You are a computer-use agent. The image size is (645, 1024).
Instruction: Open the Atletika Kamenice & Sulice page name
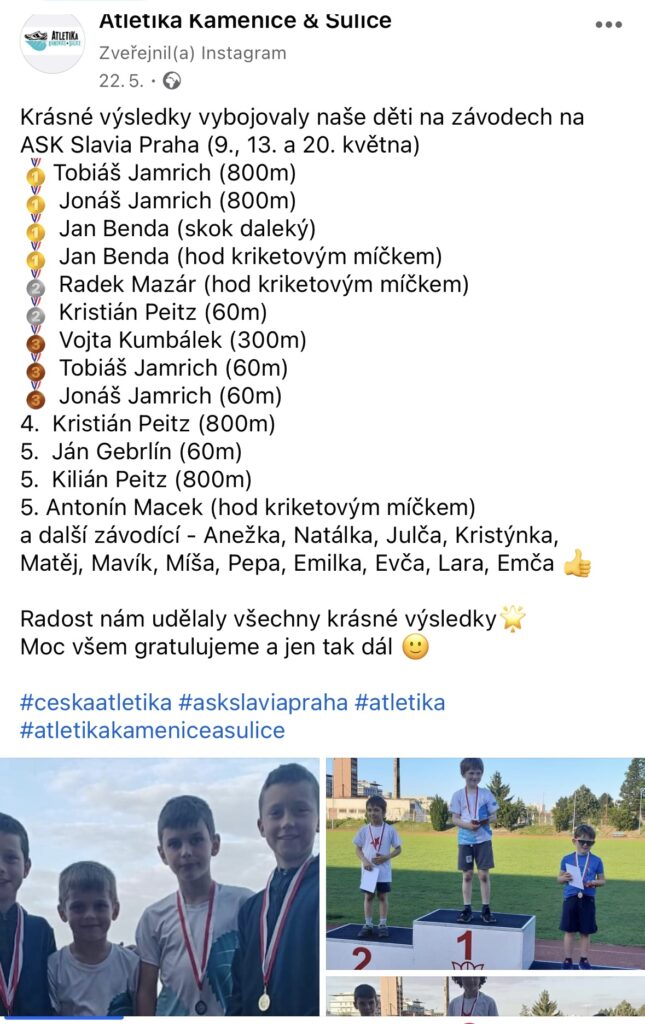pos(245,20)
